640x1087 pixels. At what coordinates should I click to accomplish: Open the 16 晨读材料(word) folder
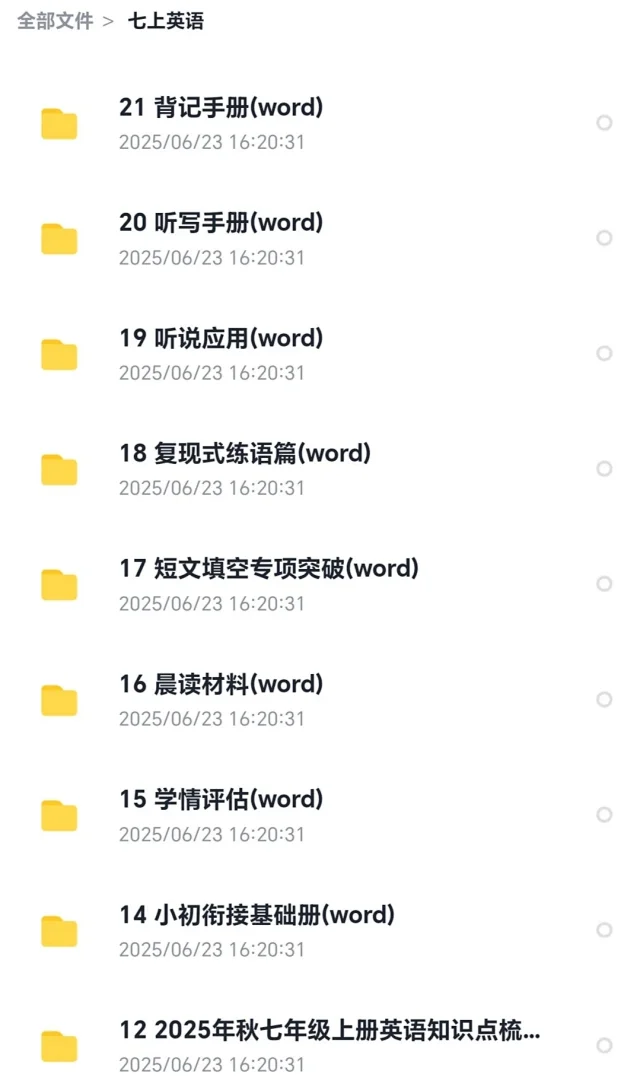[x=320, y=700]
